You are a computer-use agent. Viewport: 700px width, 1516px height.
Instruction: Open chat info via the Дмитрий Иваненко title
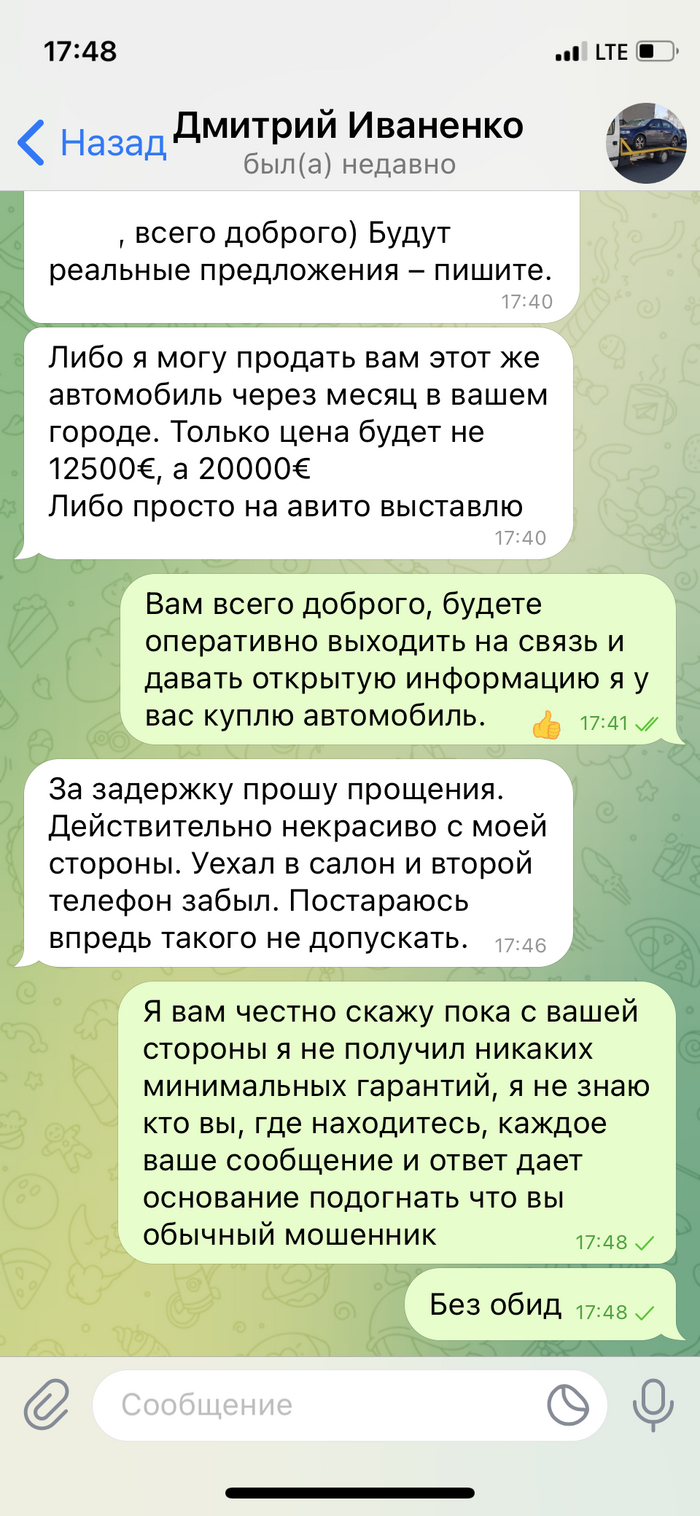coord(349,127)
